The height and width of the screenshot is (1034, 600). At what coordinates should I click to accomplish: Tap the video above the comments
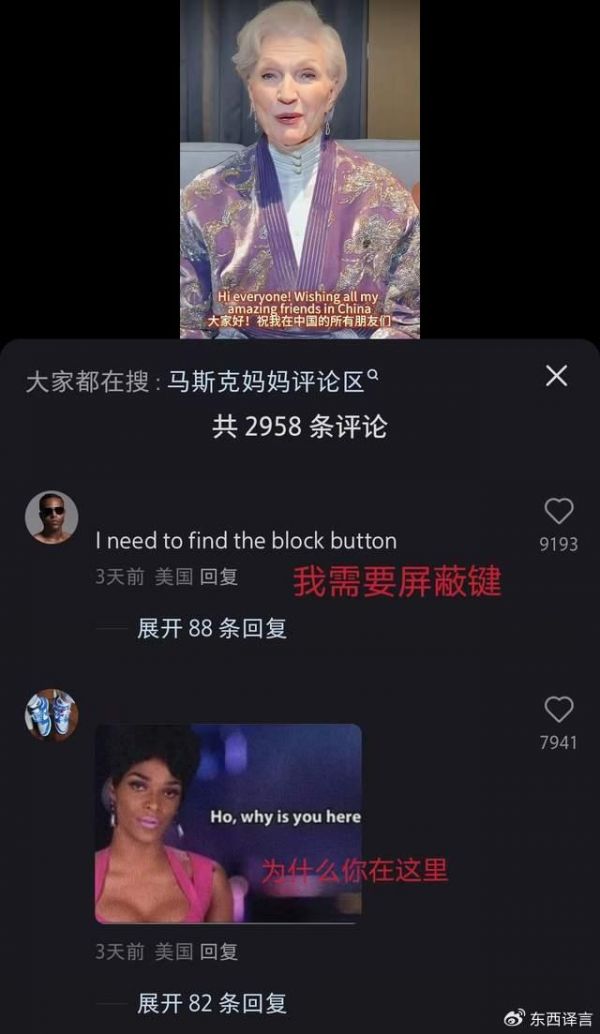pos(300,168)
